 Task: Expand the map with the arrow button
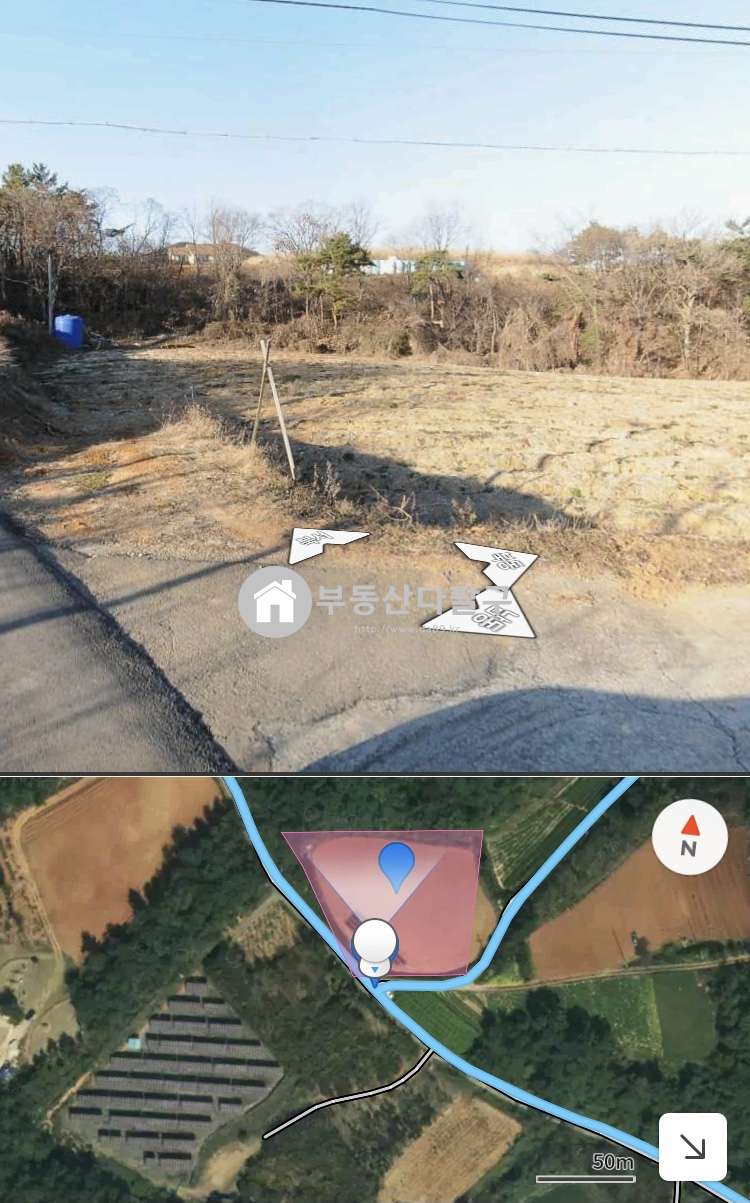[692, 1146]
